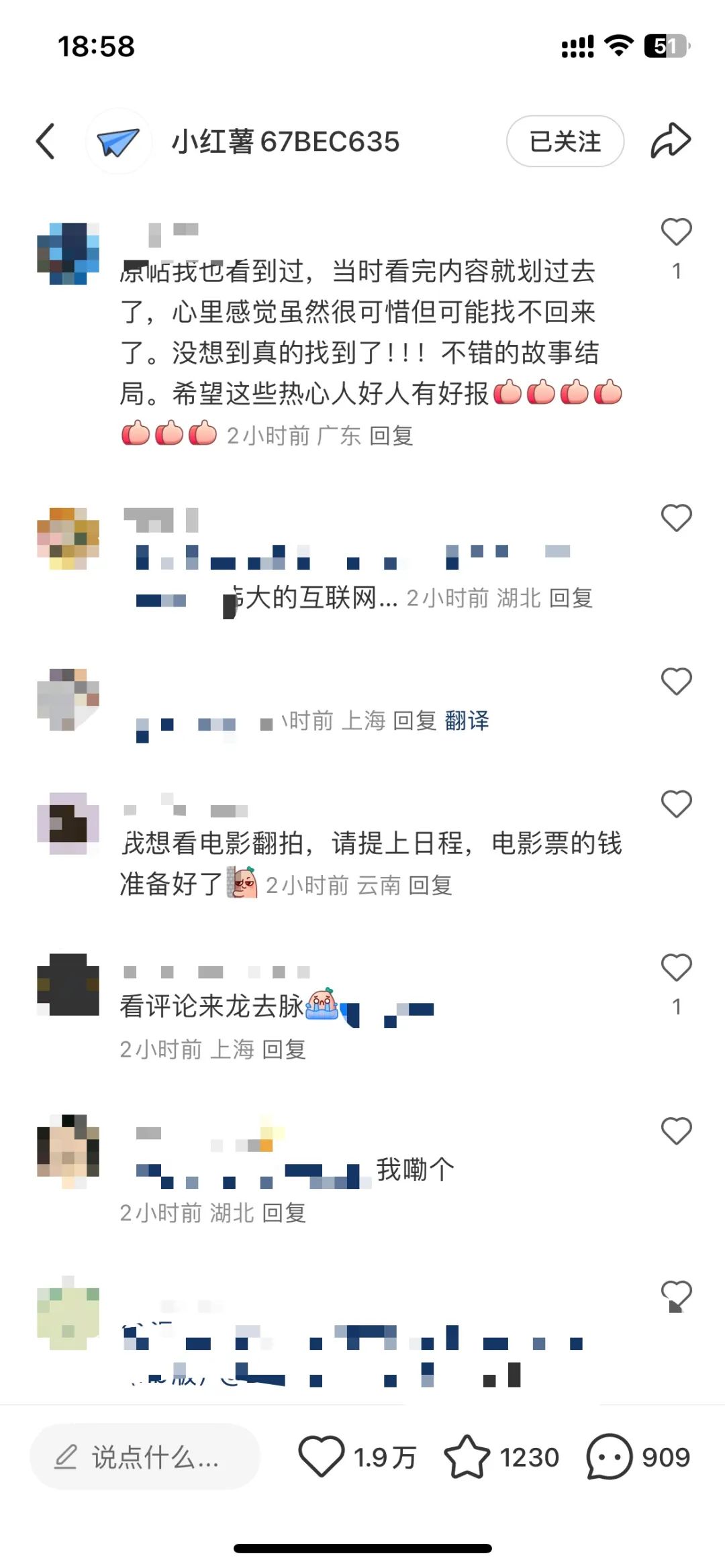Reply to the 我嘞个 comment
Screen dimensions: 725x1568
pyautogui.click(x=284, y=1213)
